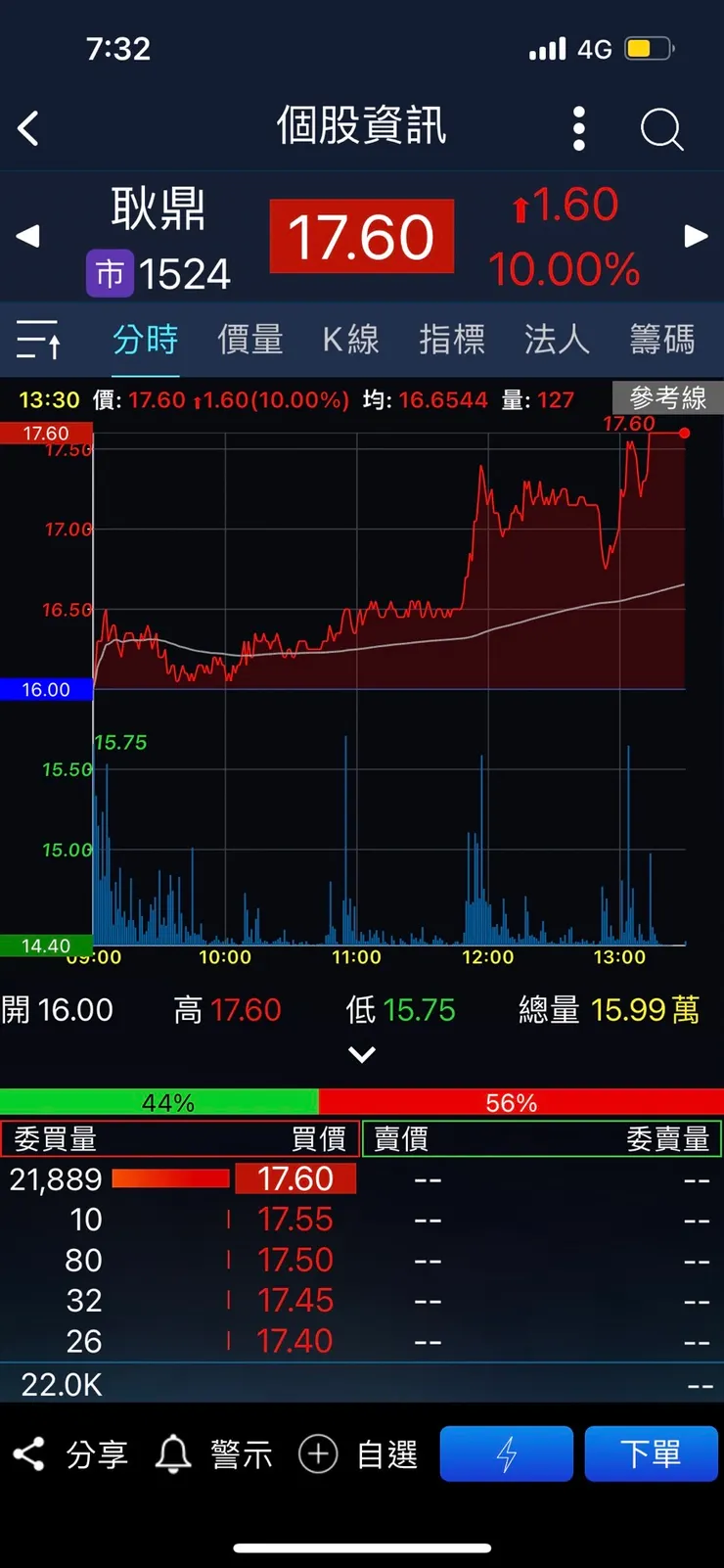This screenshot has width=724, height=1568.
Task: Select the 17.60 bid price row
Action: [x=295, y=1178]
